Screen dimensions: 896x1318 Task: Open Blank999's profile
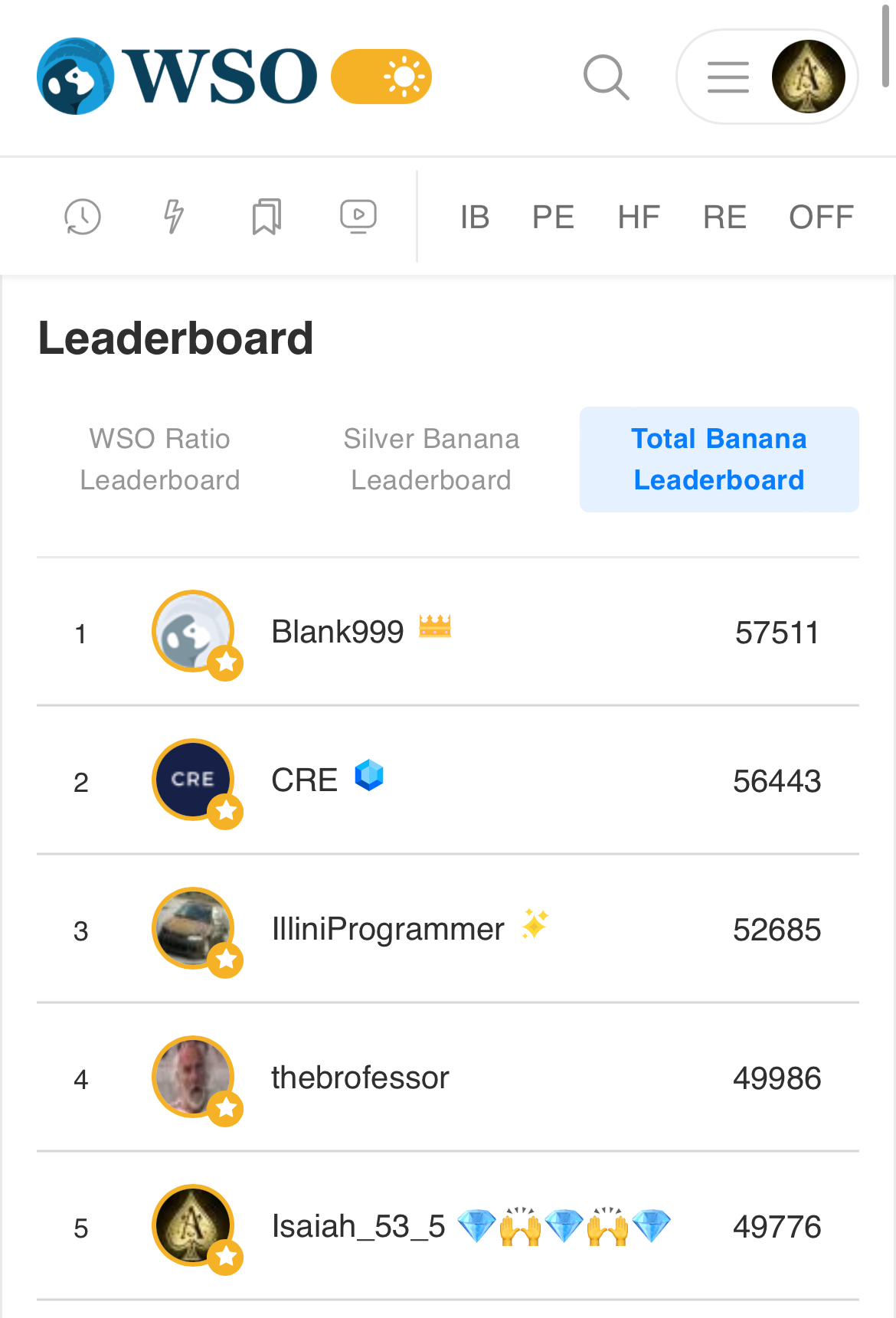coord(338,633)
